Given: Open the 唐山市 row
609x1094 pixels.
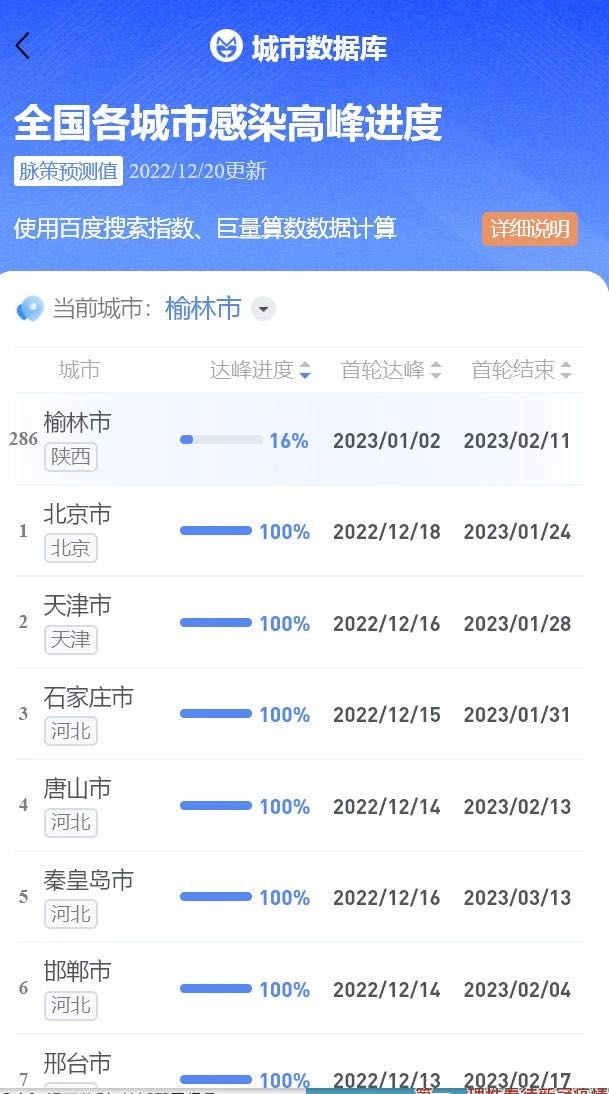Looking at the screenshot, I should 299,806.
